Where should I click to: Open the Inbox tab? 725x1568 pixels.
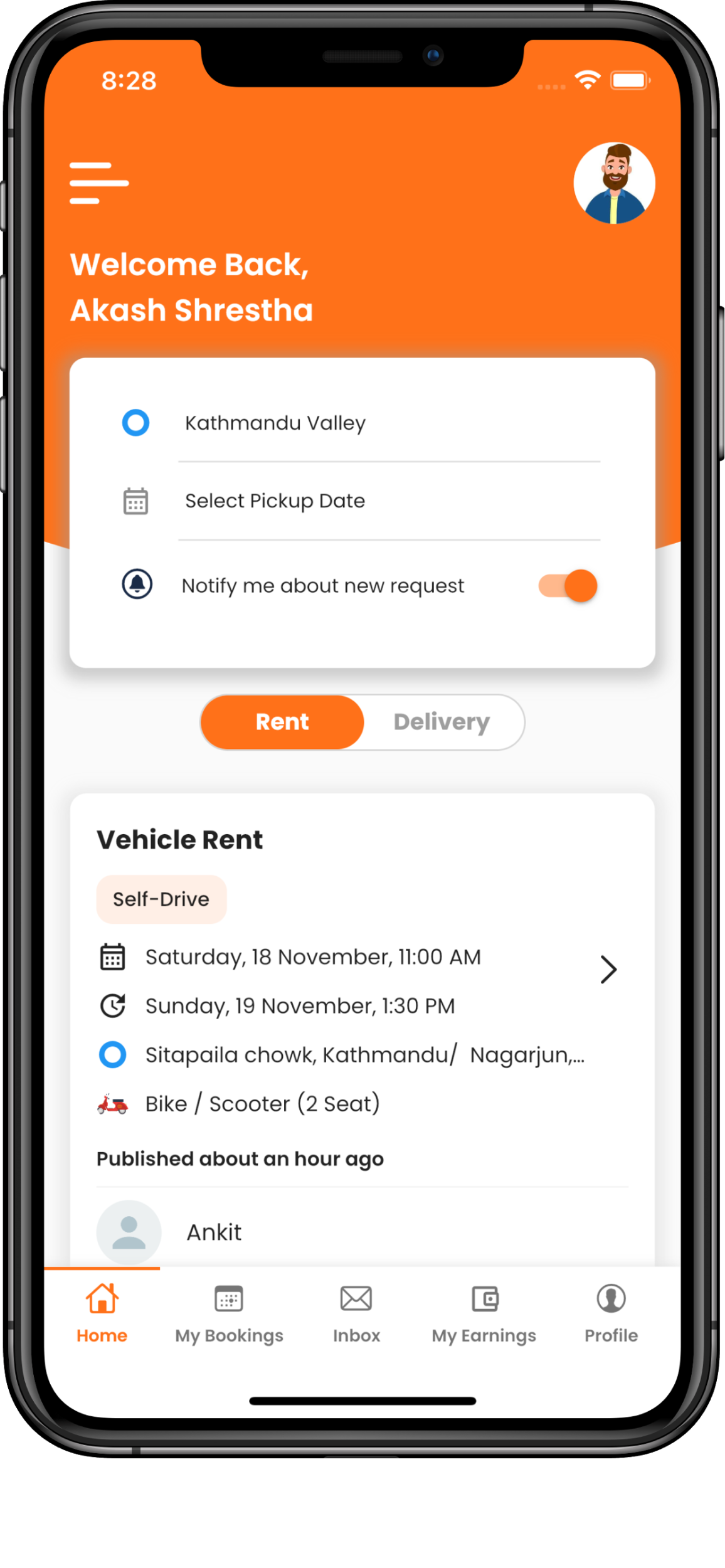(356, 1312)
